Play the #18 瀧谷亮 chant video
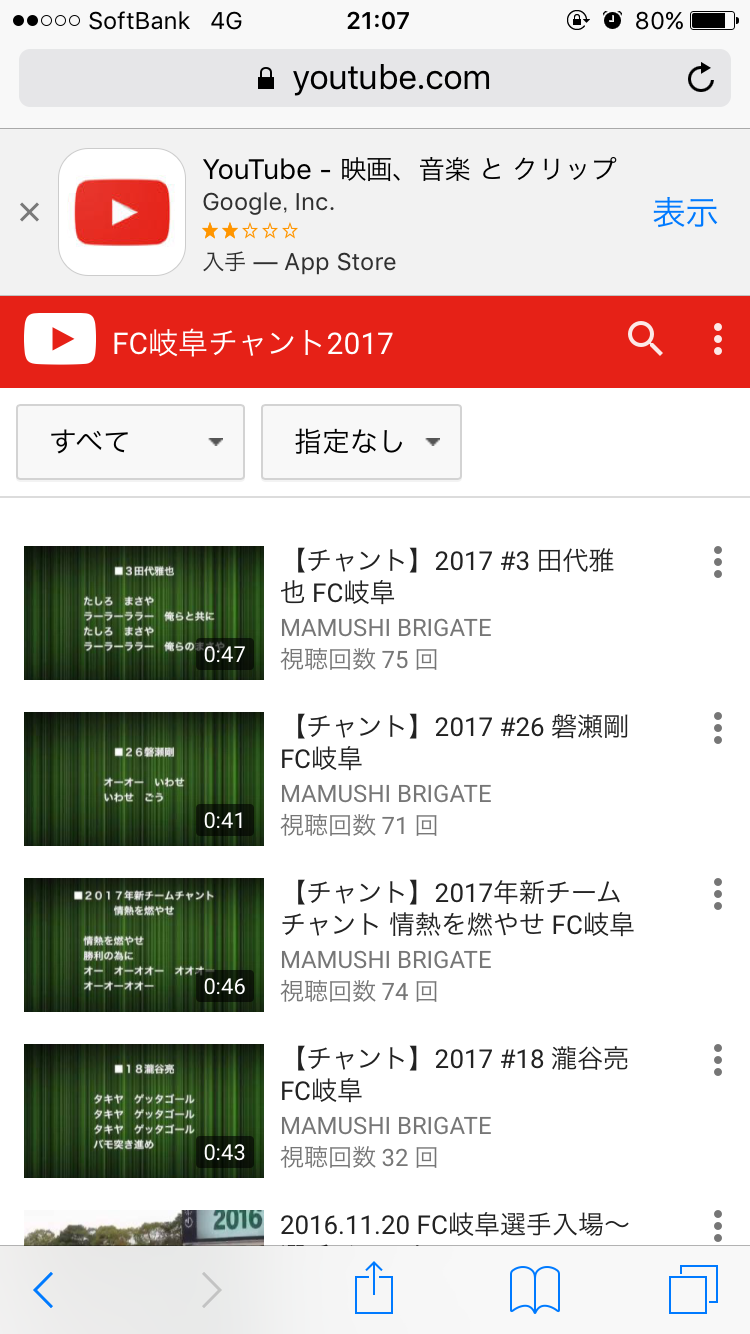The height and width of the screenshot is (1334, 750). click(144, 1110)
